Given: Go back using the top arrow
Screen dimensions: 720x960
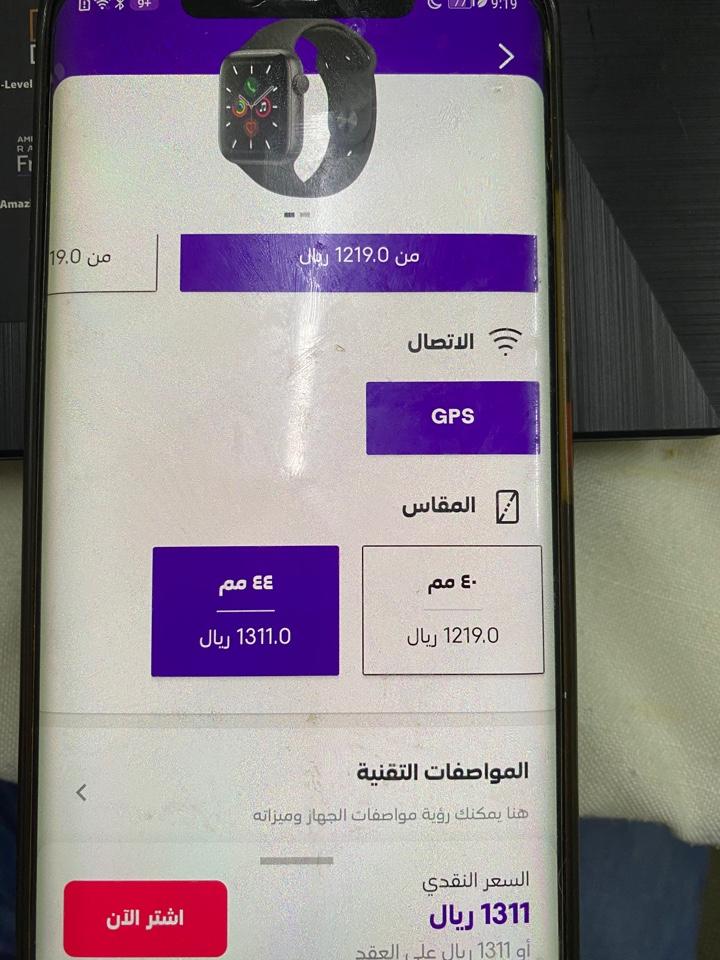Looking at the screenshot, I should click(x=506, y=57).
